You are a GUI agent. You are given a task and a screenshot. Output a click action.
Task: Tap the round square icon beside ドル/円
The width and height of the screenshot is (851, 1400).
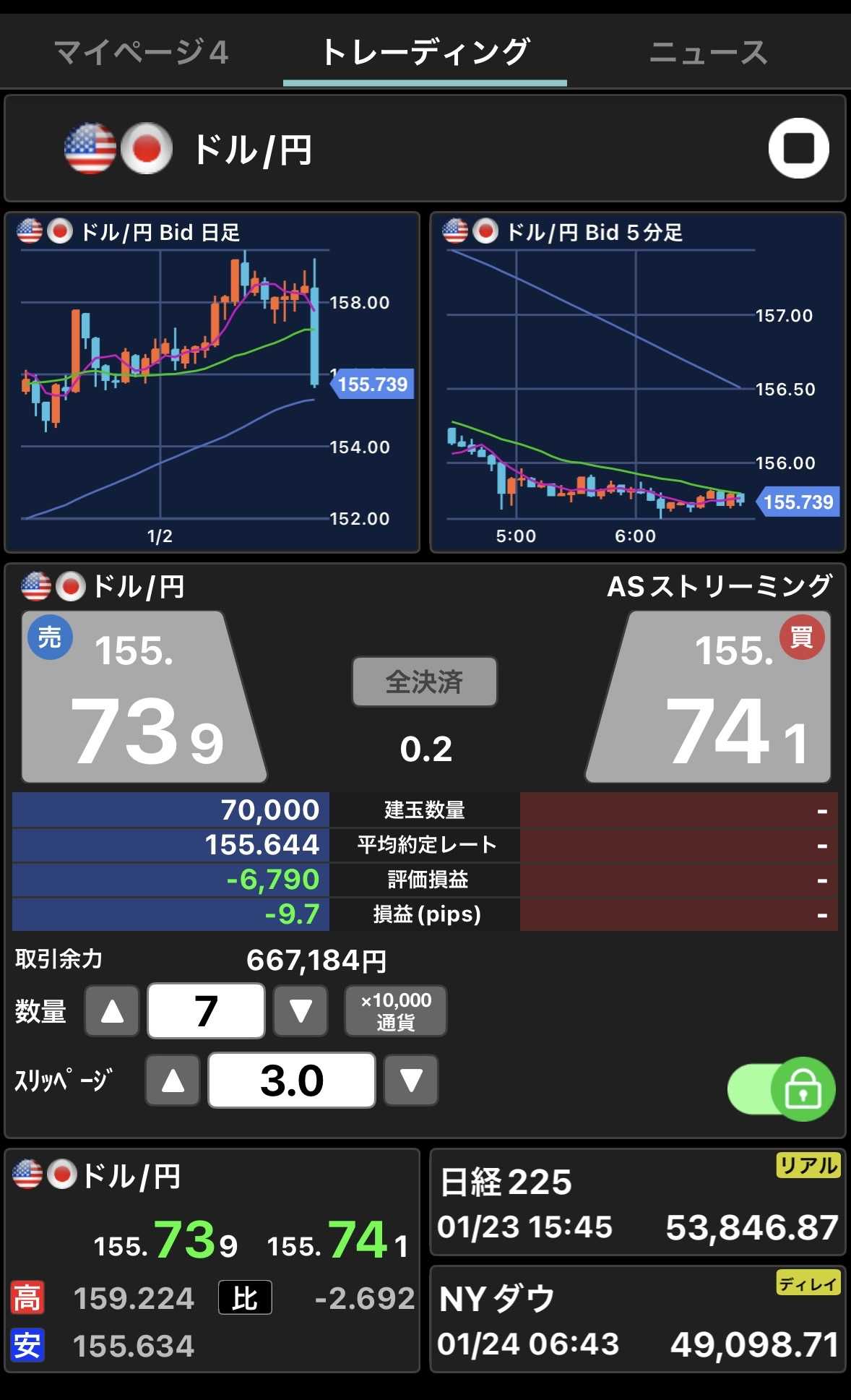(x=798, y=148)
